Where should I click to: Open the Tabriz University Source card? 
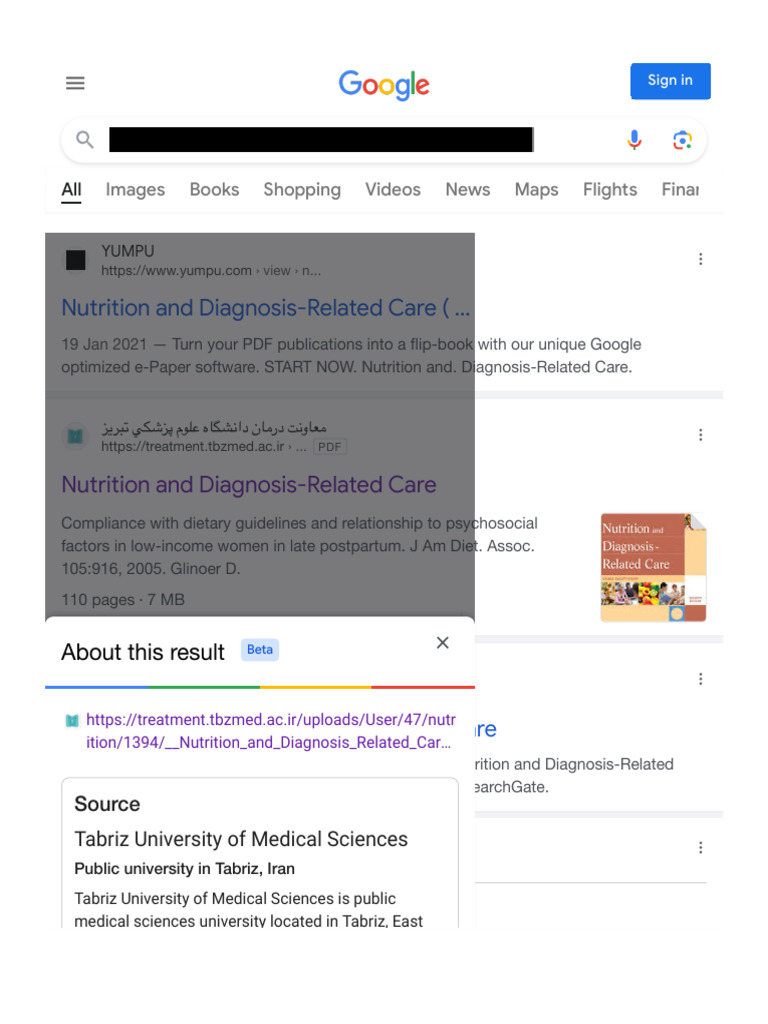click(x=260, y=853)
